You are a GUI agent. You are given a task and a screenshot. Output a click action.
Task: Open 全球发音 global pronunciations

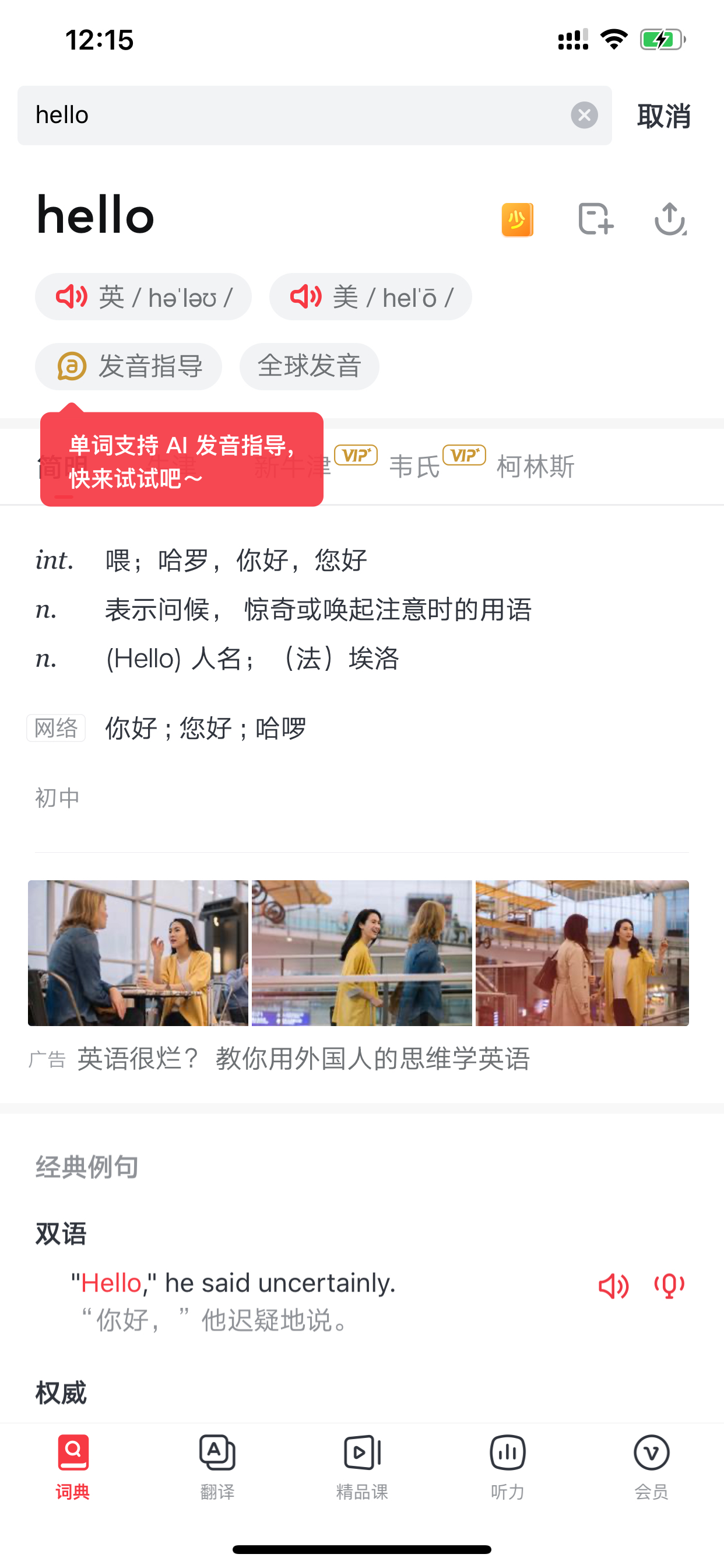pyautogui.click(x=309, y=366)
